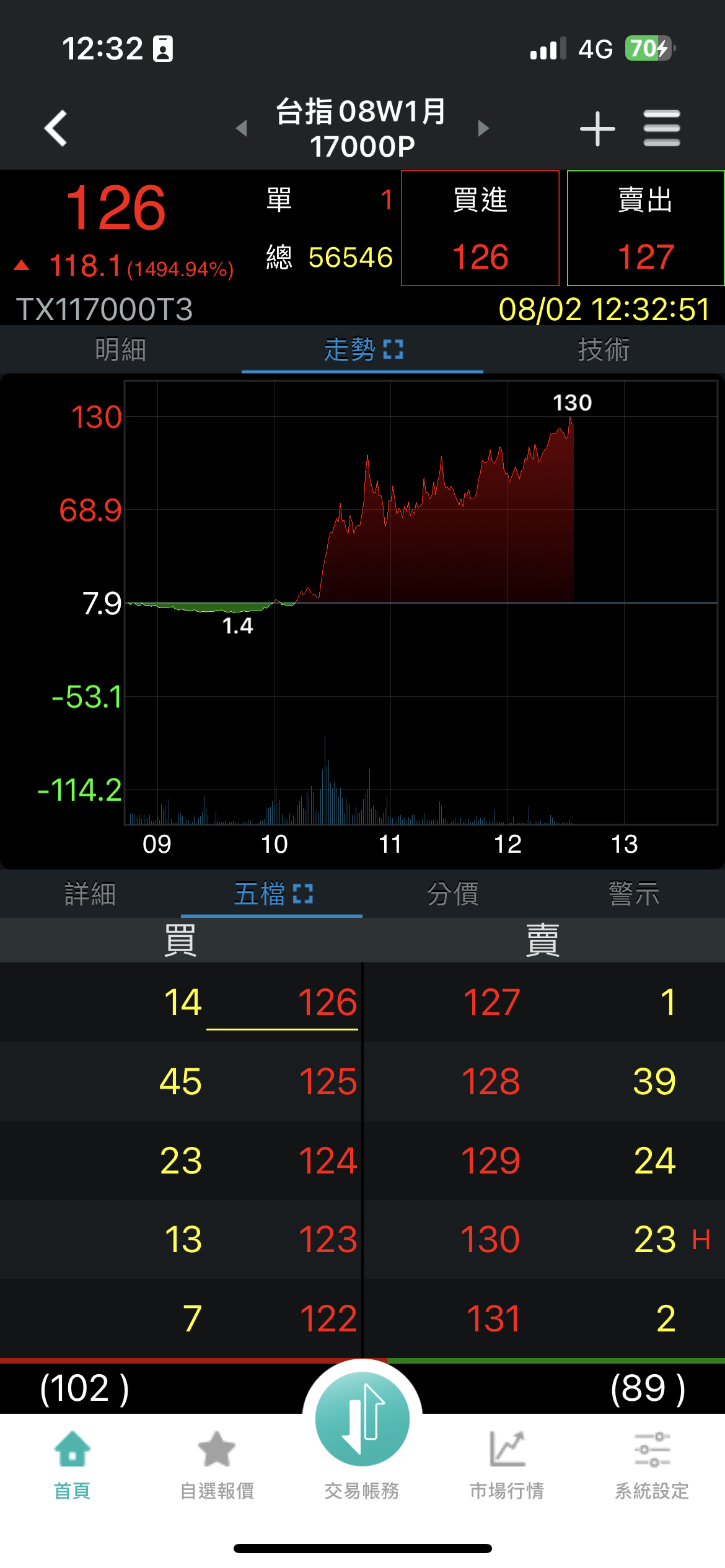The height and width of the screenshot is (1568, 725).
Task: Switch to the next contract with right arrow
Action: (x=484, y=128)
